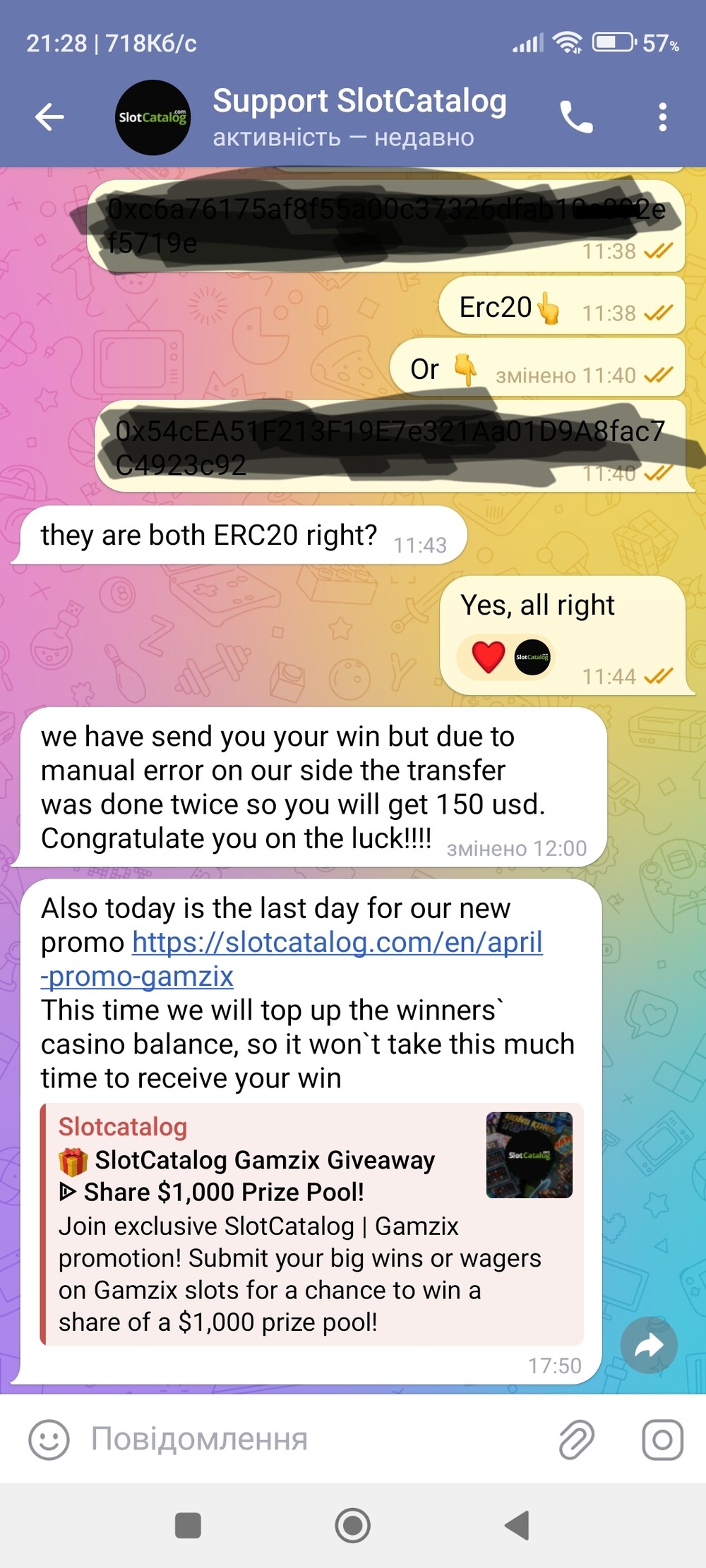Go to the system home screen
The height and width of the screenshot is (1568, 706).
[352, 1525]
